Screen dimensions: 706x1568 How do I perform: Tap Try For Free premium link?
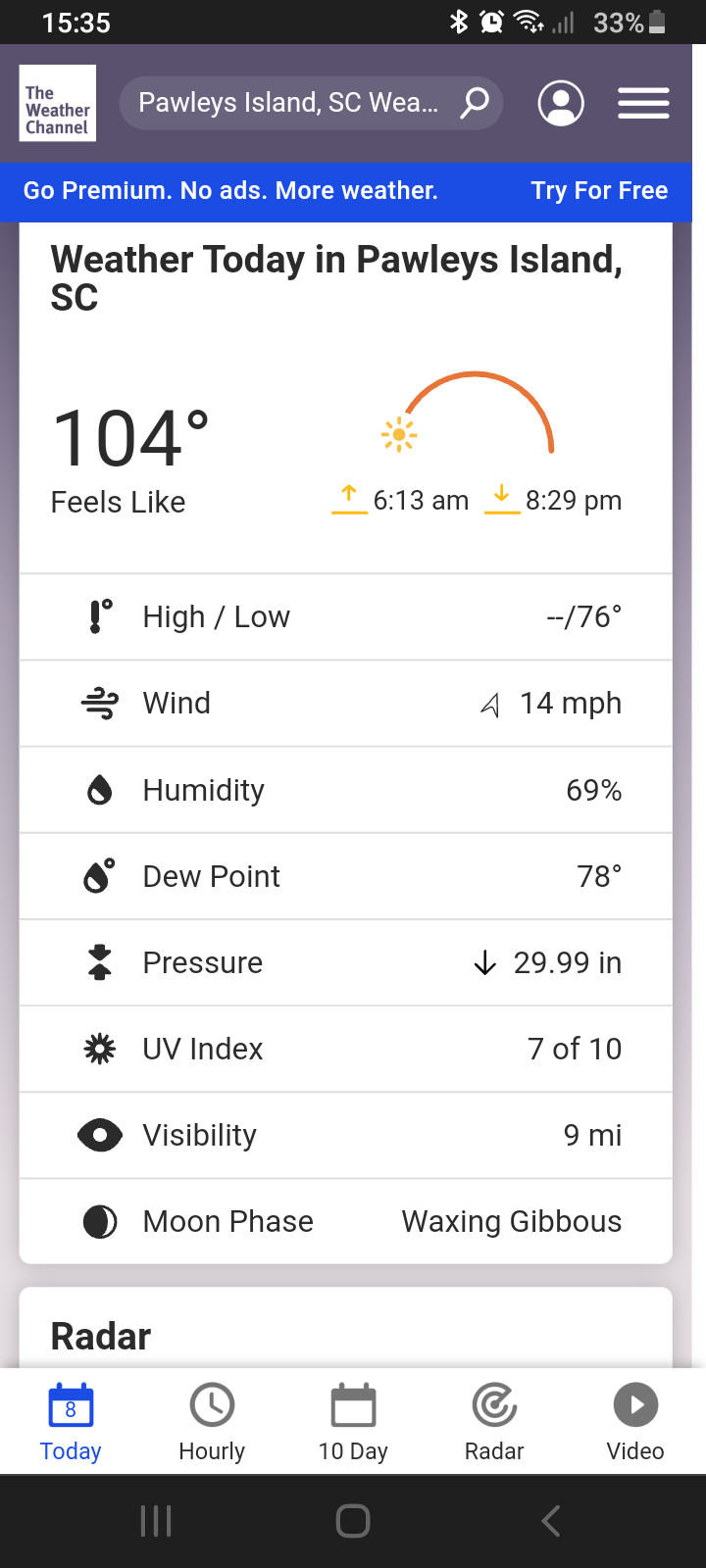[599, 190]
